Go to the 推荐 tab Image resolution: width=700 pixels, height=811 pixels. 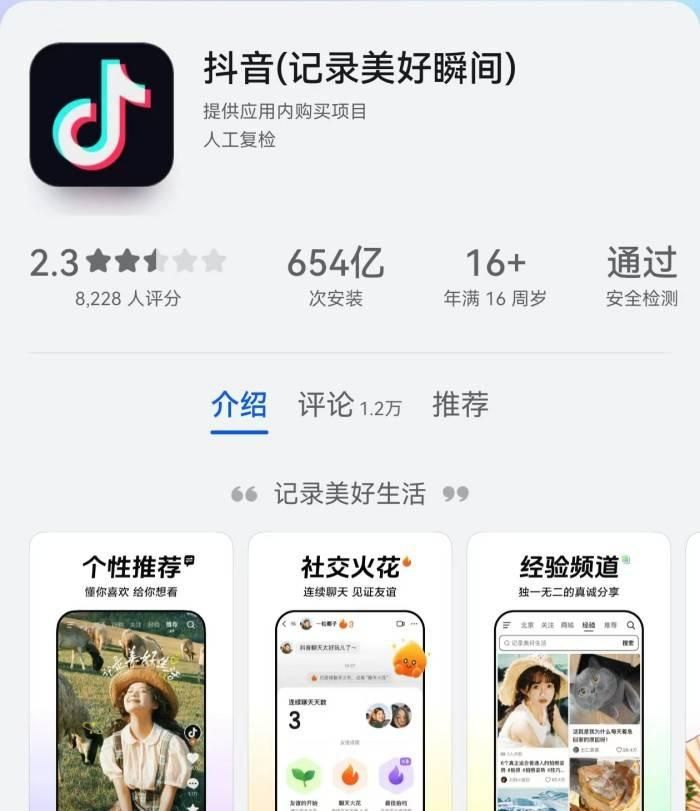460,405
